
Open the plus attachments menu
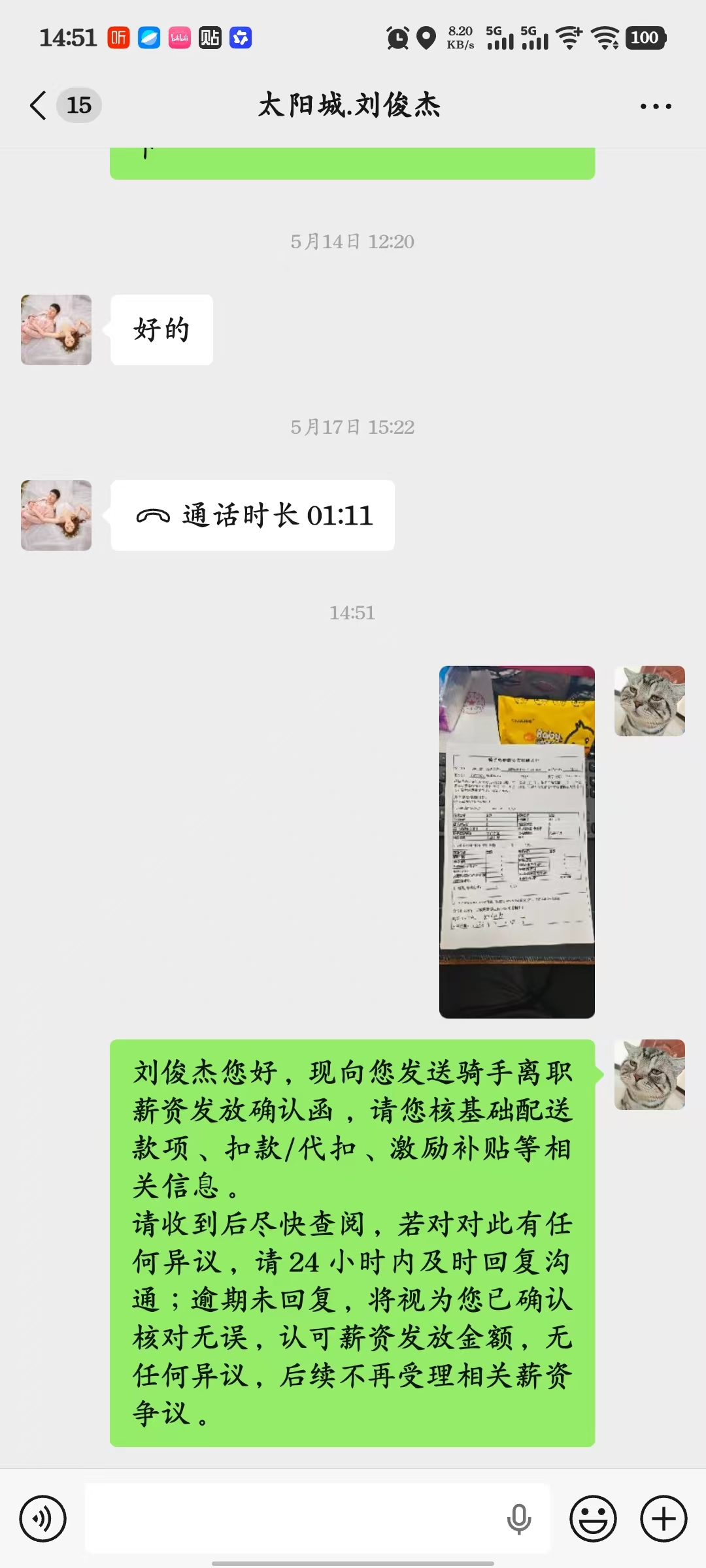click(x=664, y=1518)
